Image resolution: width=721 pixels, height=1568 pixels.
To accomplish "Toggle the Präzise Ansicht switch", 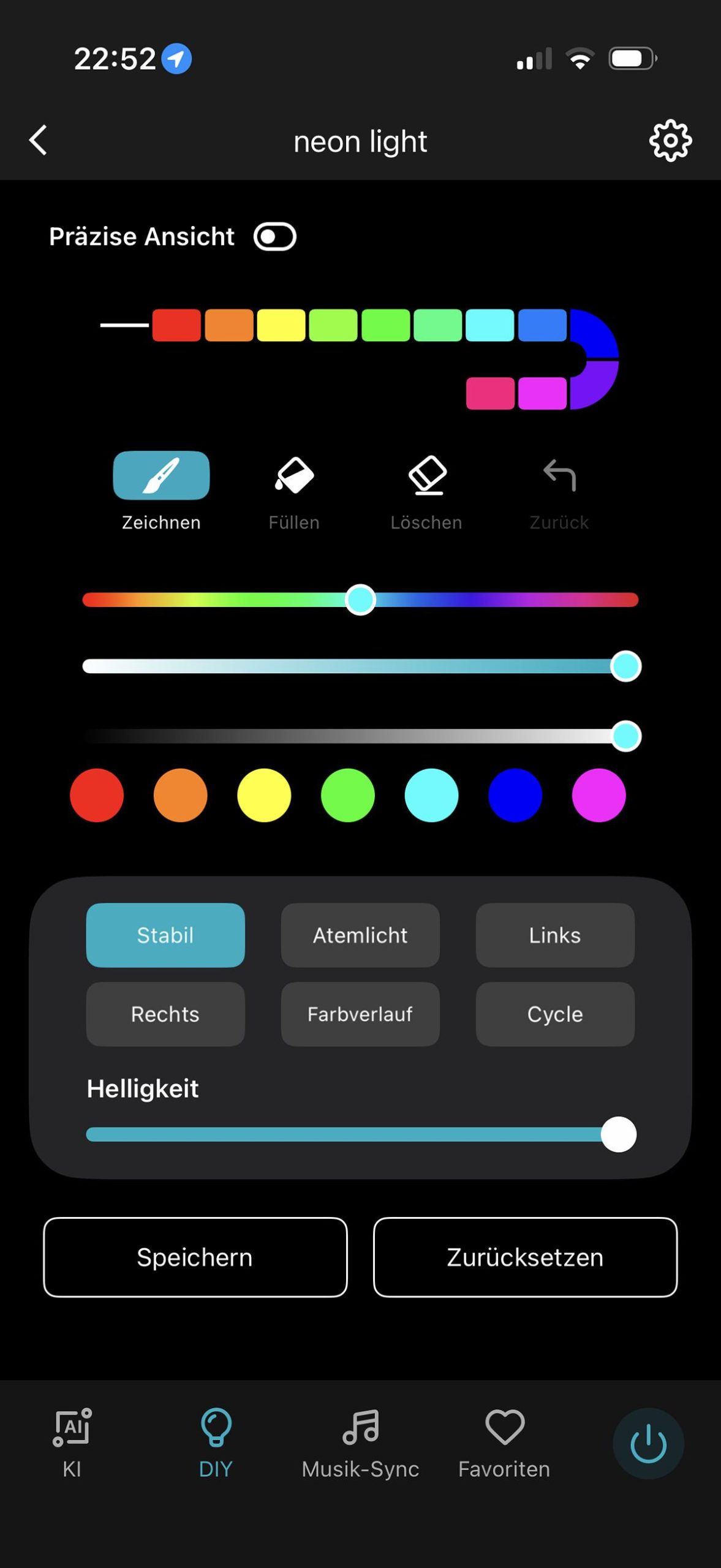I will 275,237.
